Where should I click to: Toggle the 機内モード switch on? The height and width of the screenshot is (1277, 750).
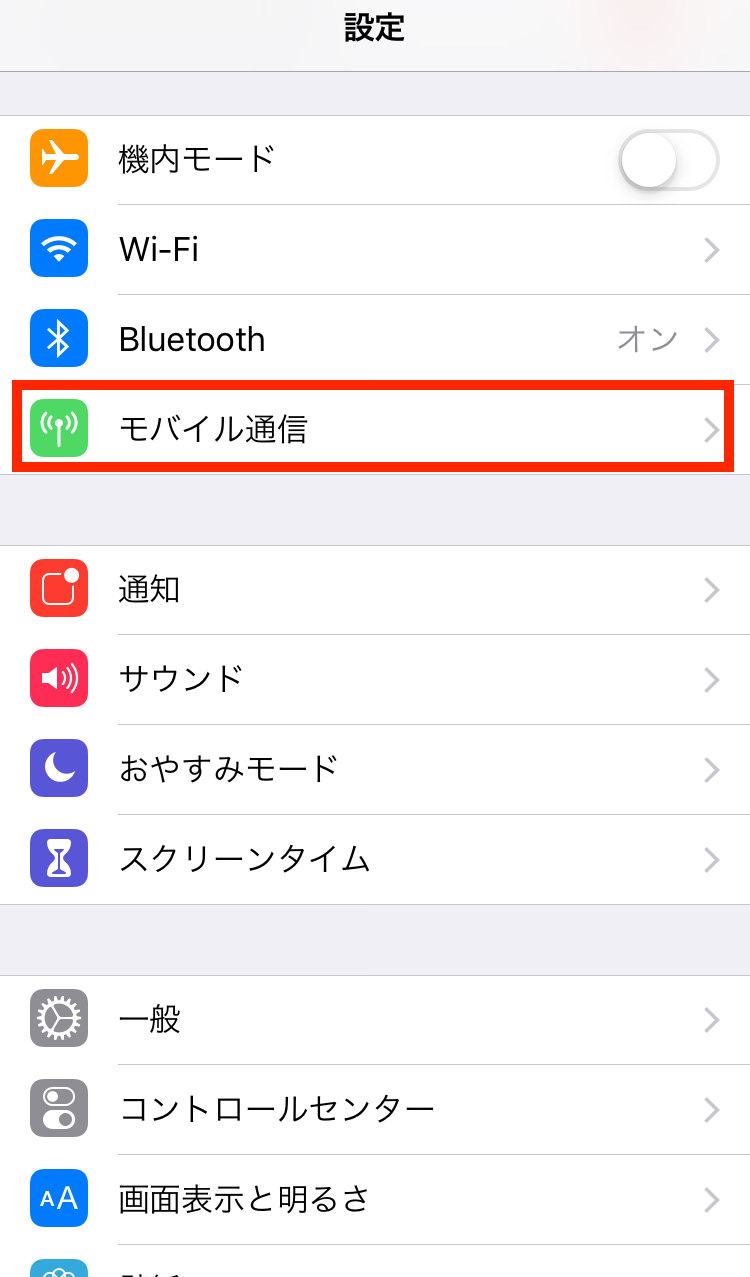point(668,160)
